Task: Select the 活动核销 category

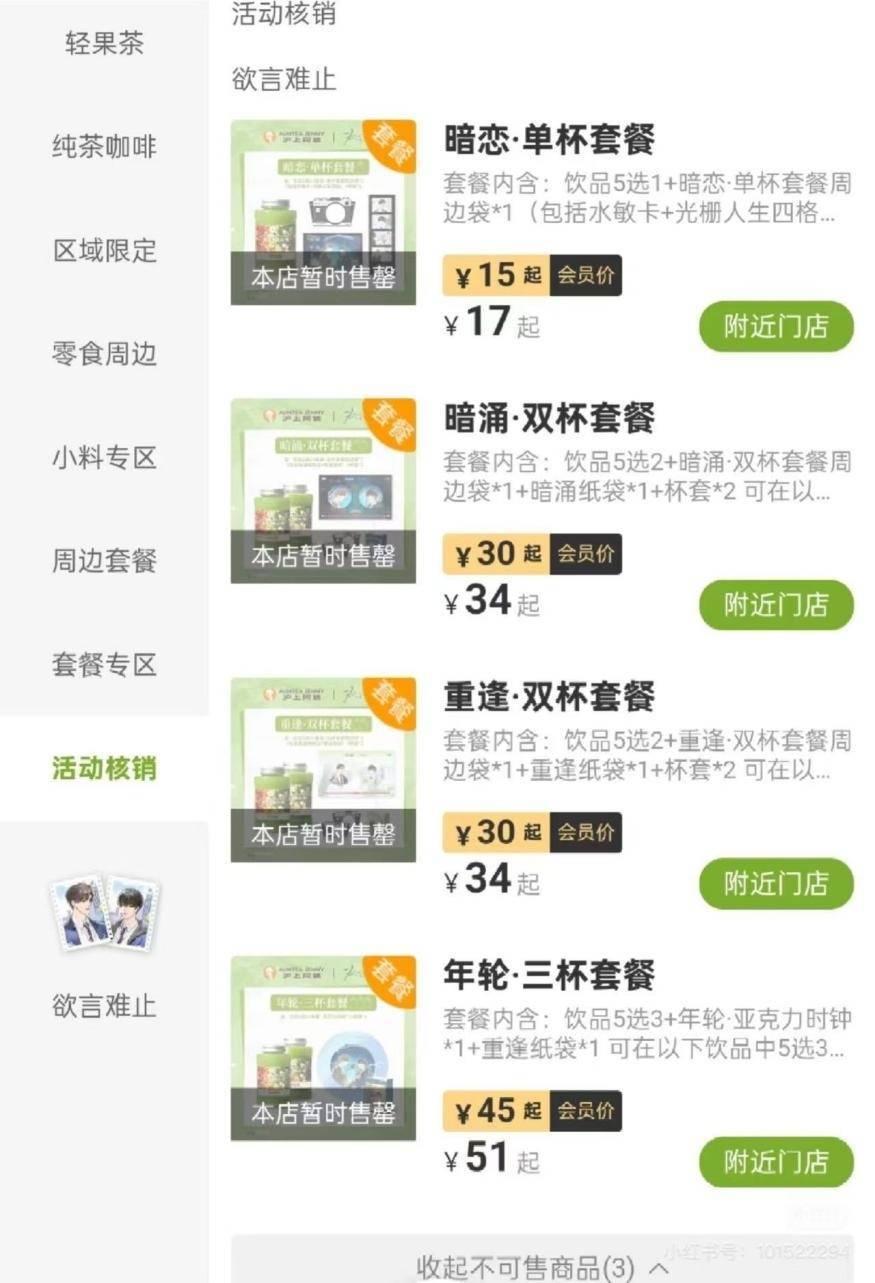Action: 104,769
